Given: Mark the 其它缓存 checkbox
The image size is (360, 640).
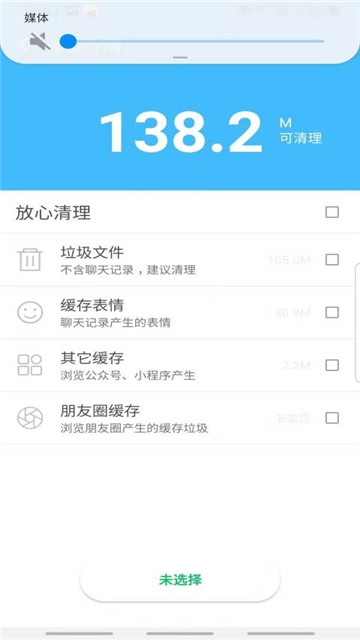Looking at the screenshot, I should click(x=332, y=365).
